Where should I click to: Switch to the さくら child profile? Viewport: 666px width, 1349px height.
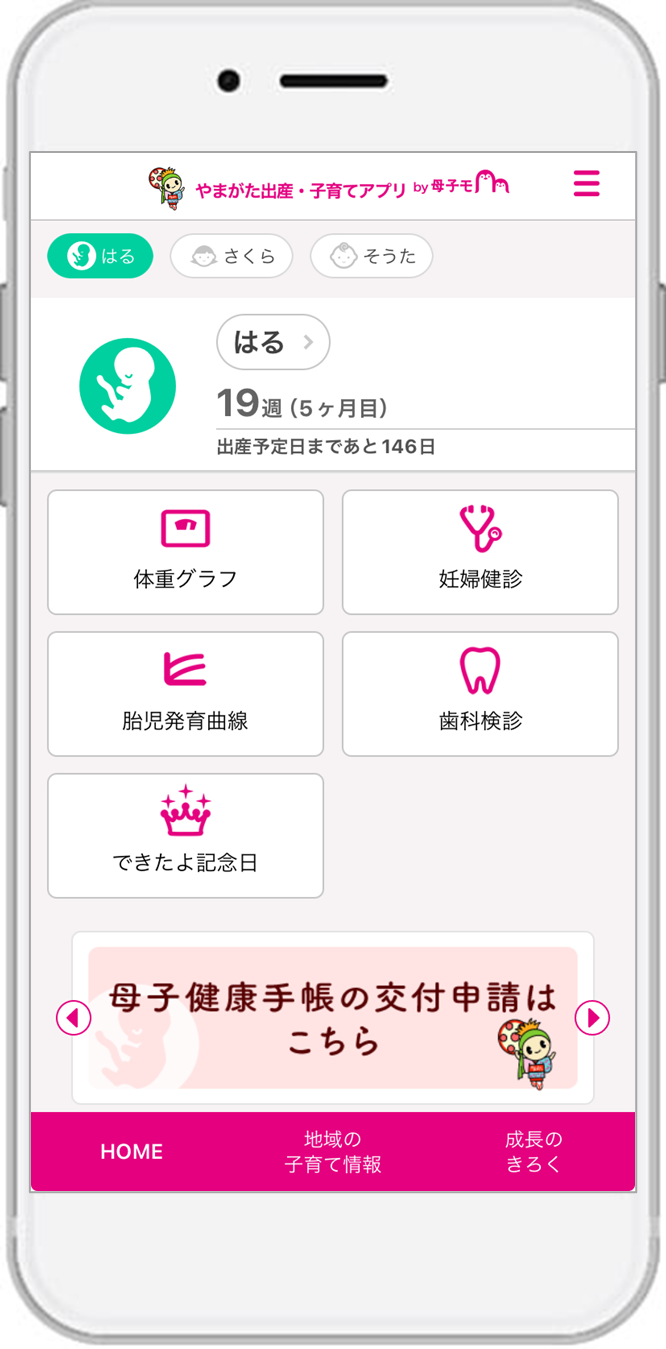(231, 256)
